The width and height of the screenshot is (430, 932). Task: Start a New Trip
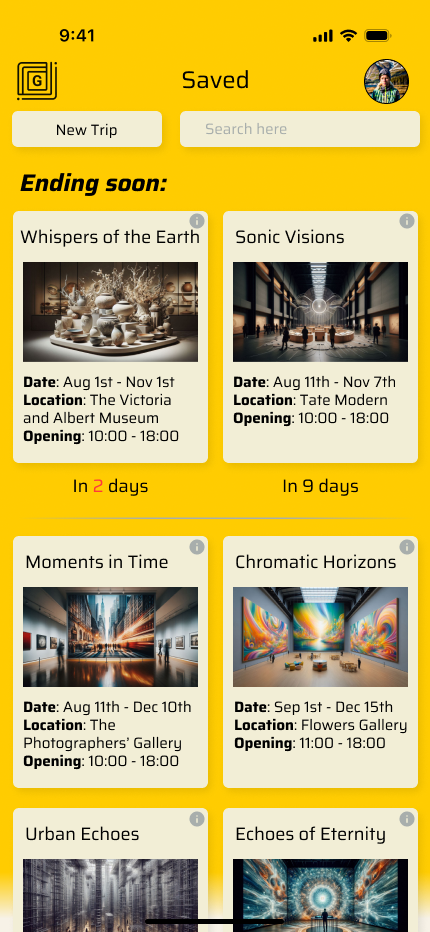[87, 129]
